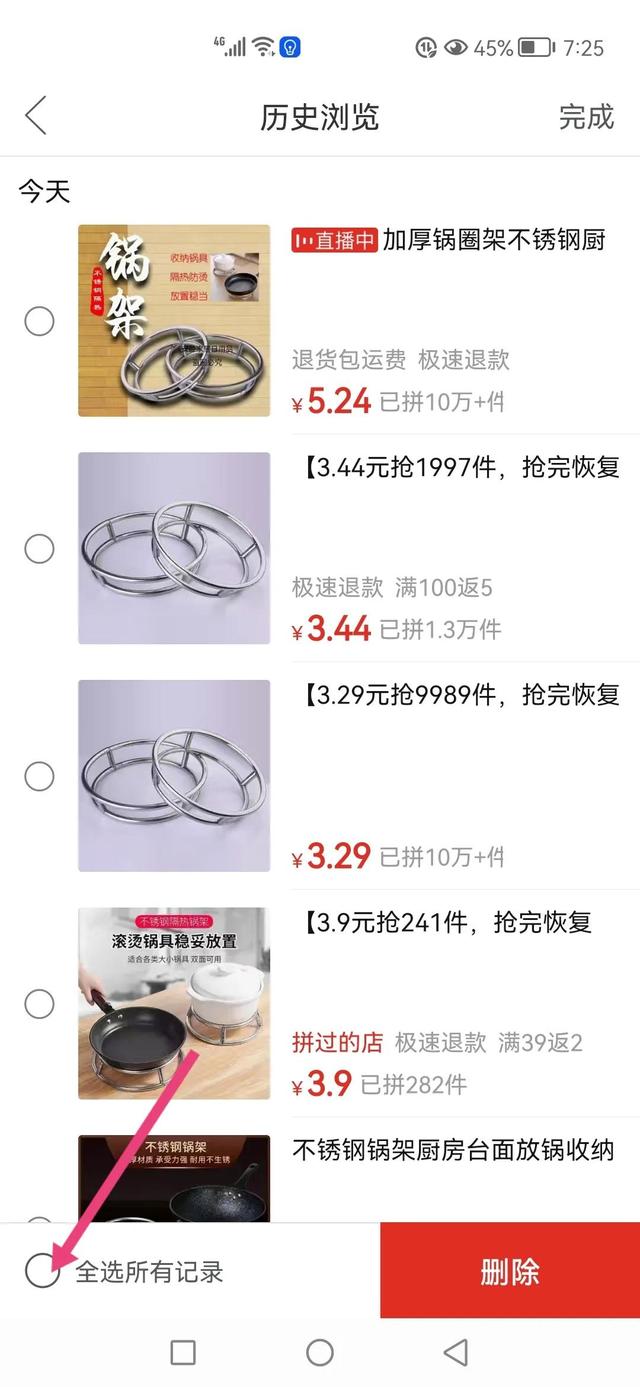
Task: Open the 3.44元抢1997件 product
Action: click(x=460, y=468)
